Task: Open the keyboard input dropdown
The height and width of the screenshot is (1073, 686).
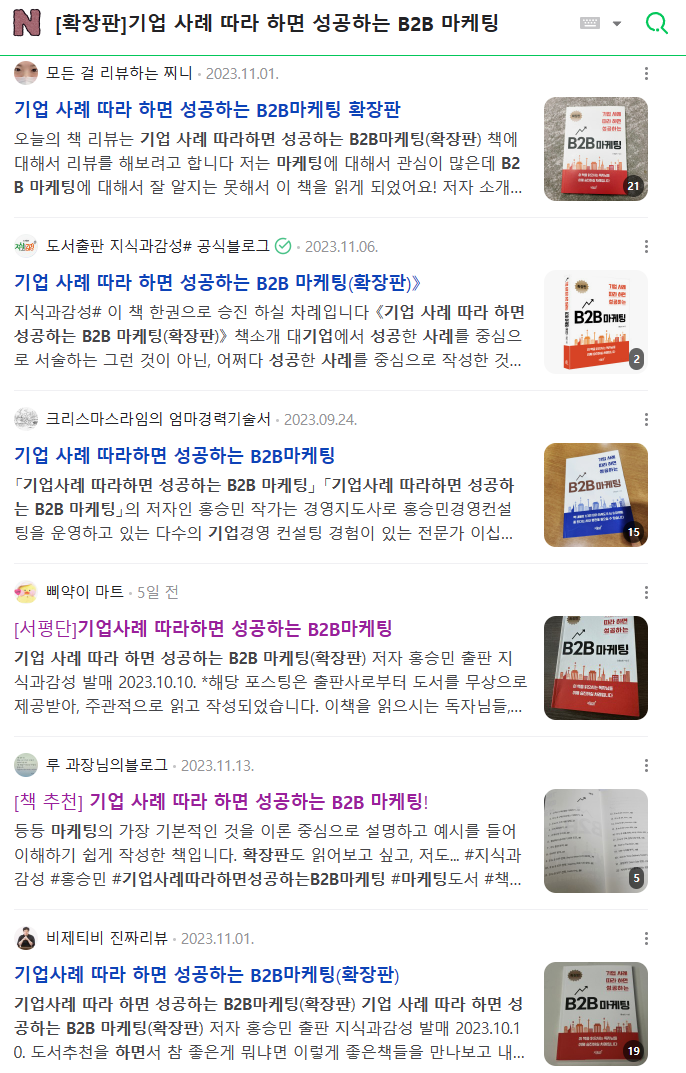Action: point(601,24)
